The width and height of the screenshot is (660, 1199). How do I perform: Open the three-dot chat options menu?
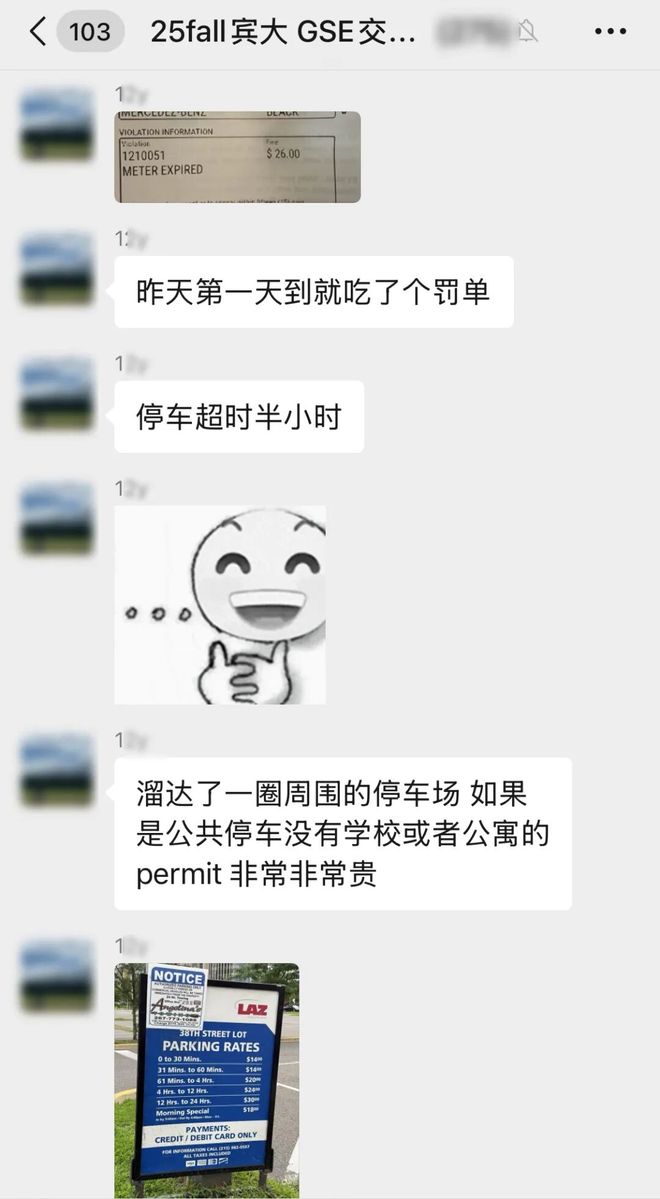610,32
